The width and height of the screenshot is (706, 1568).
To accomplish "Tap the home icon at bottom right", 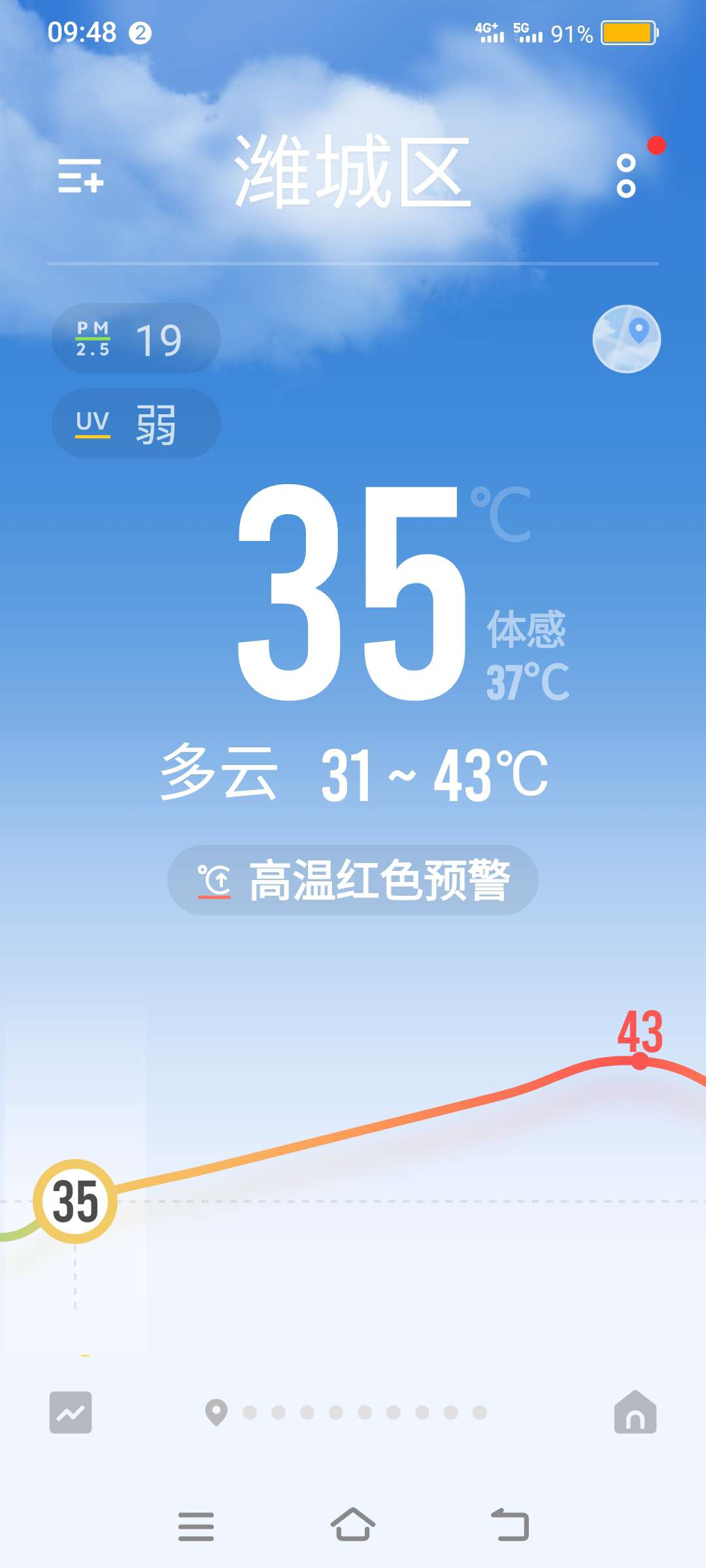I will (635, 1413).
